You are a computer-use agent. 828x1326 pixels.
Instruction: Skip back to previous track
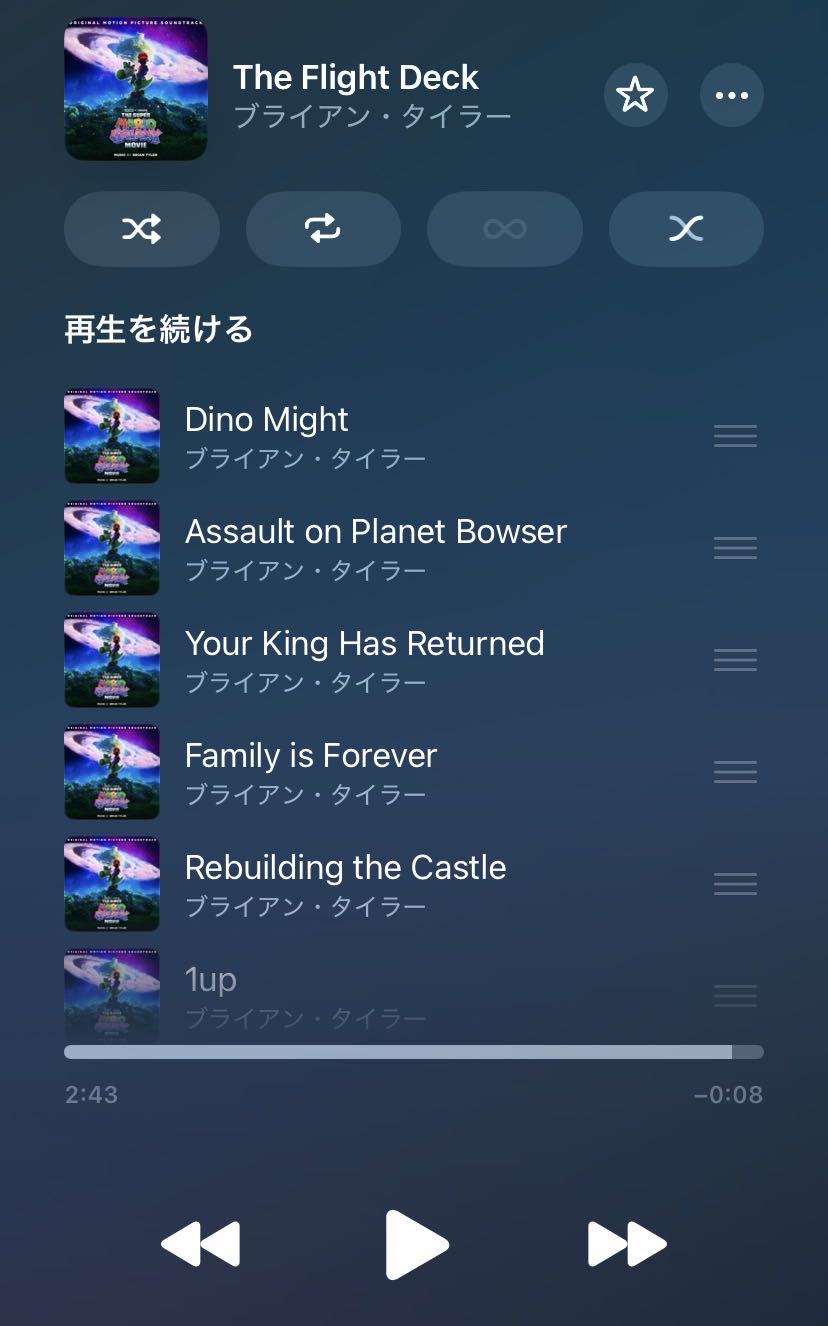[x=201, y=1244]
